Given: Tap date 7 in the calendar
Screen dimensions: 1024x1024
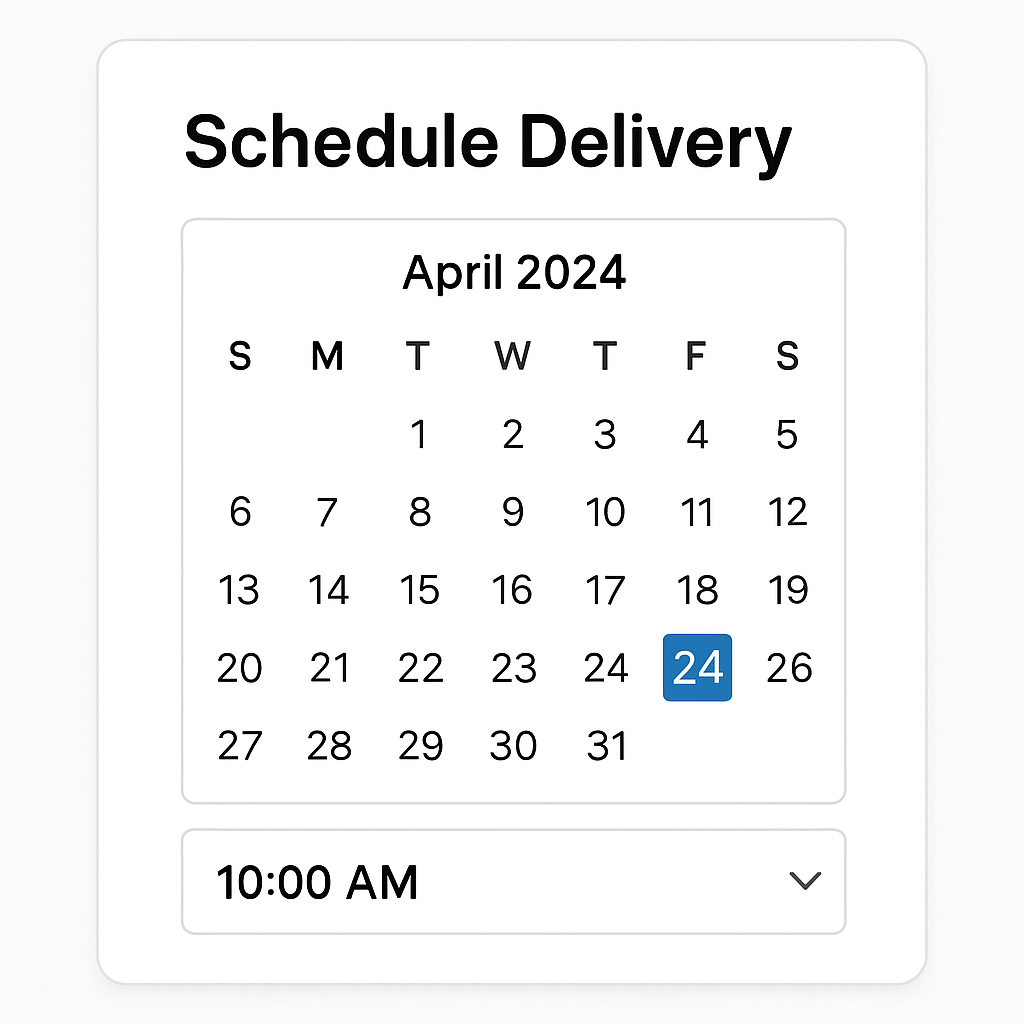Looking at the screenshot, I should (328, 512).
